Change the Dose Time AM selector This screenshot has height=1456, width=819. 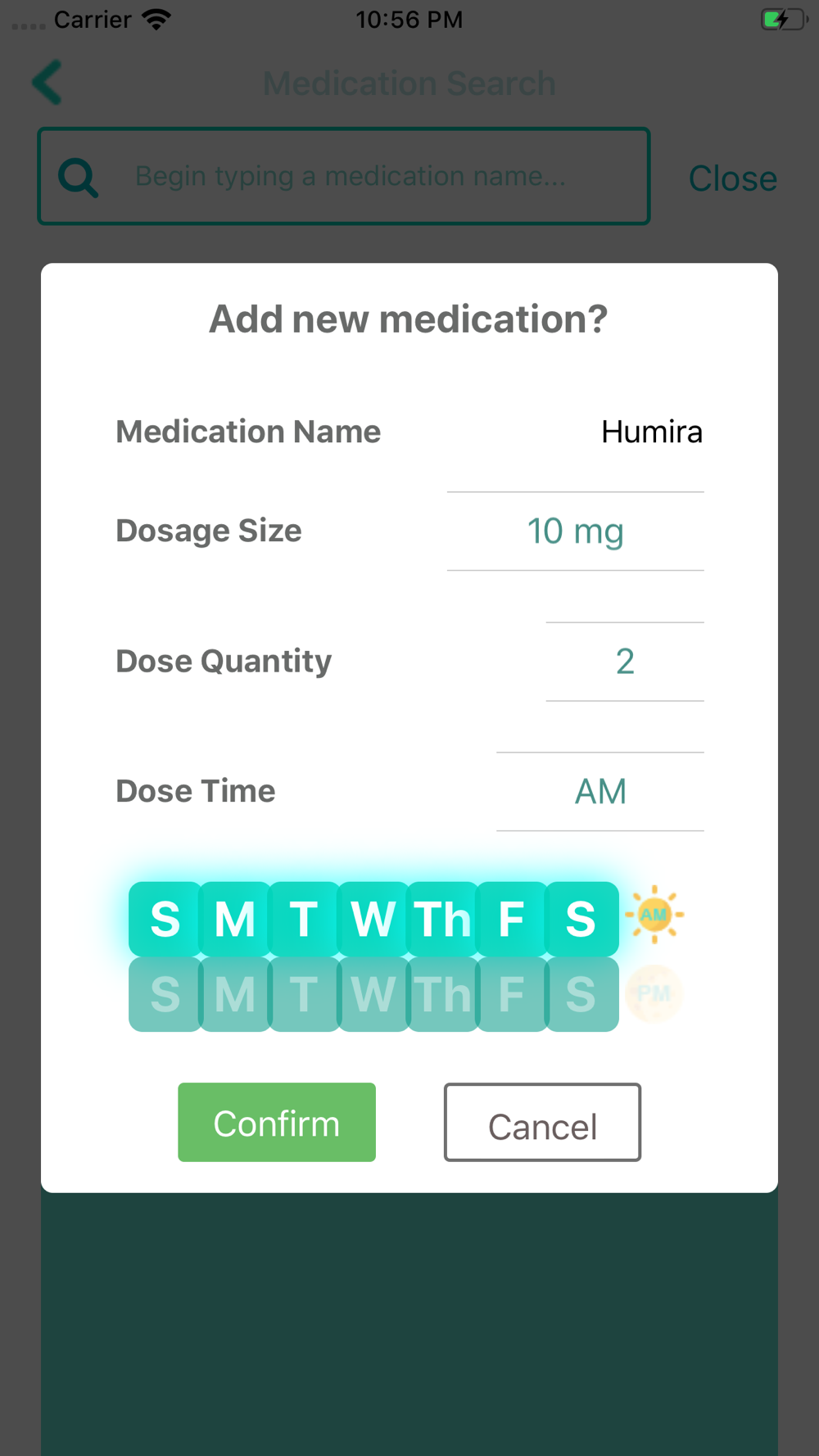pos(600,792)
